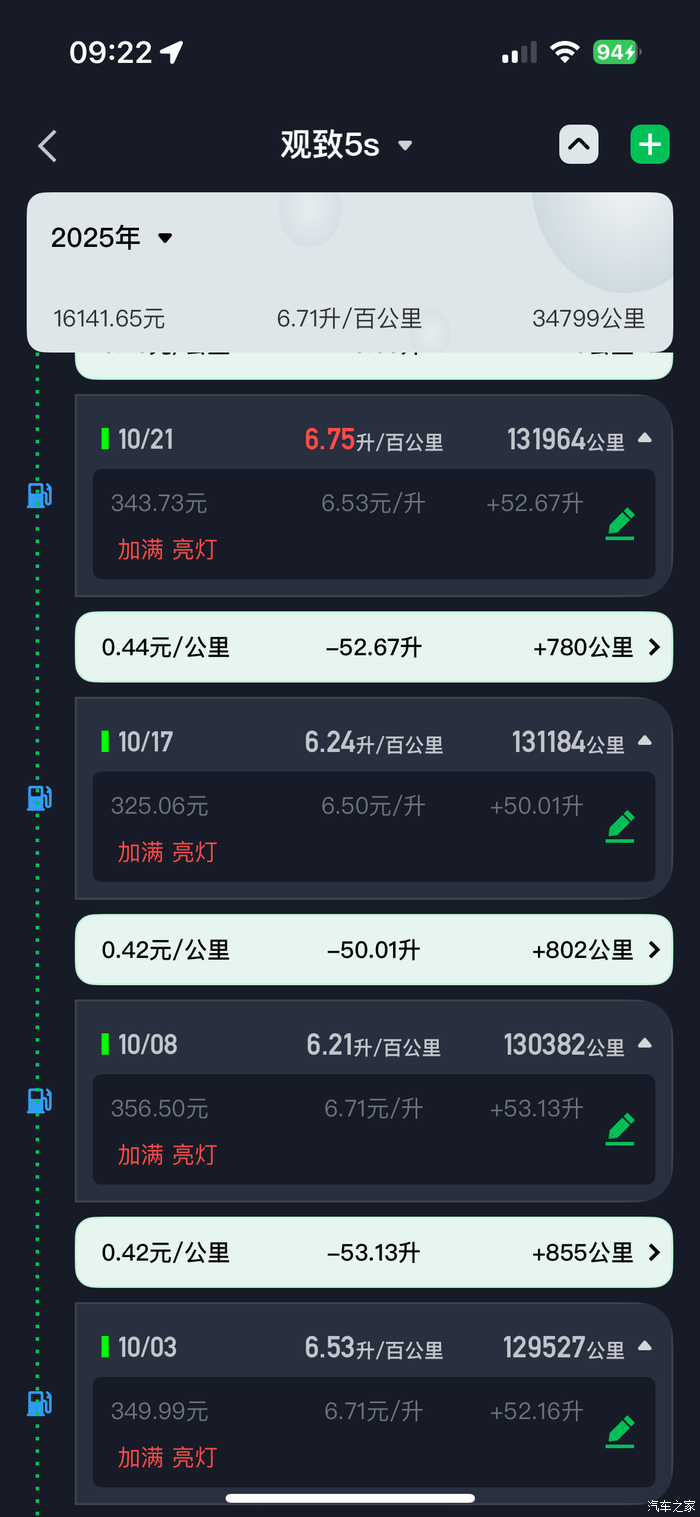Edit the 10/17 refuel record

click(620, 827)
